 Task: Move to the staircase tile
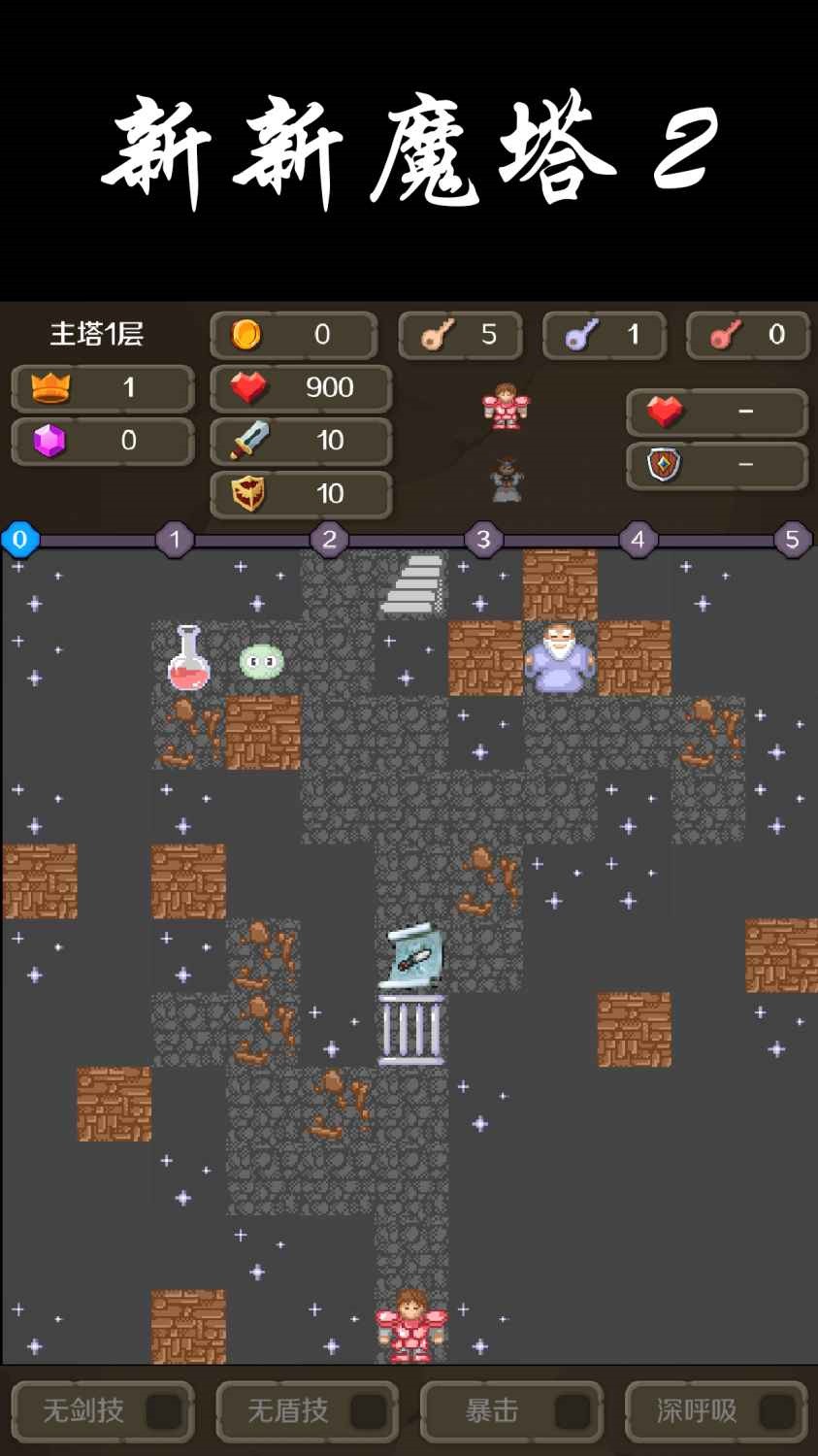pyautogui.click(x=411, y=584)
